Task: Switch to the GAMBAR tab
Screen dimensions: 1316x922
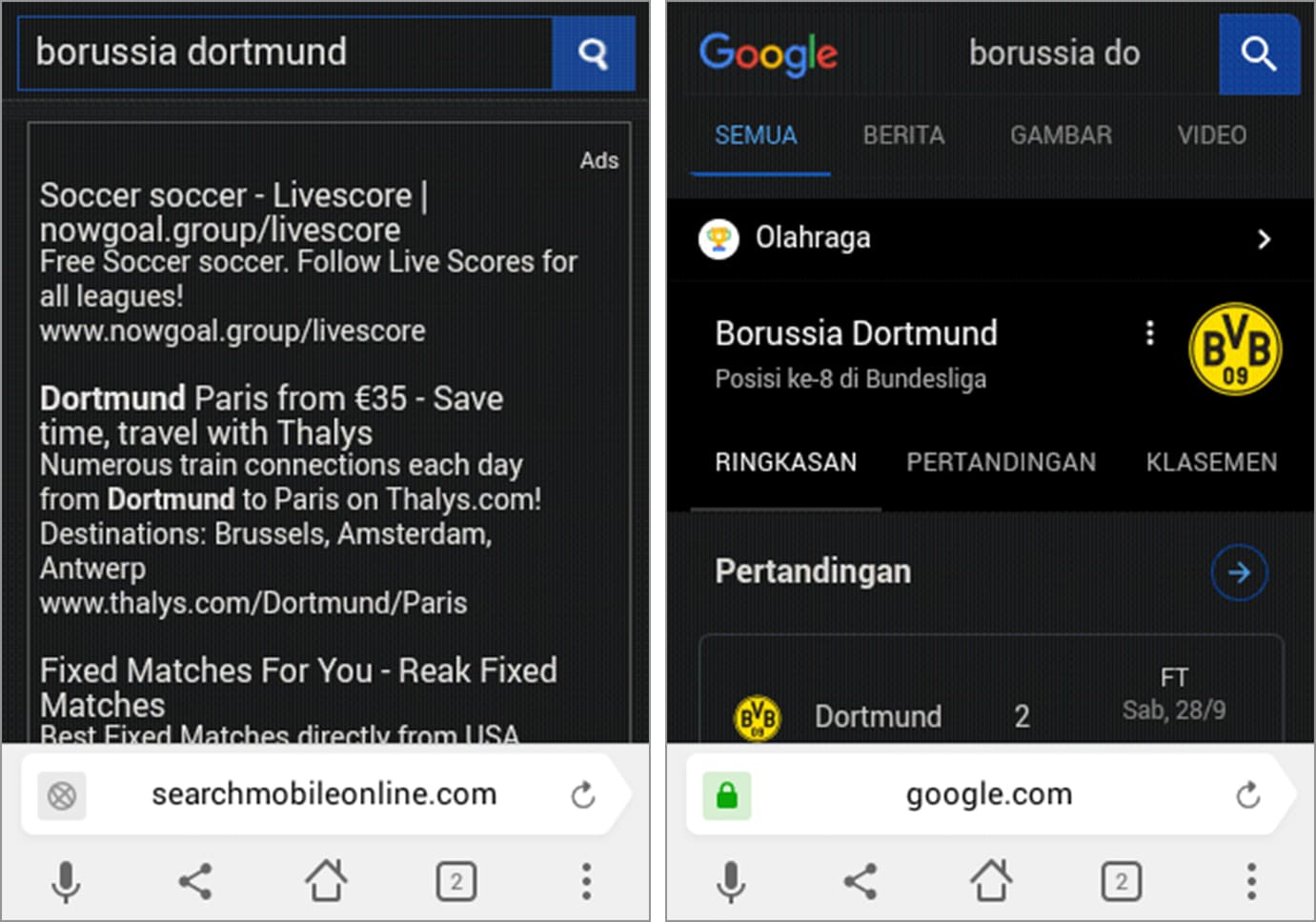Action: [1061, 135]
